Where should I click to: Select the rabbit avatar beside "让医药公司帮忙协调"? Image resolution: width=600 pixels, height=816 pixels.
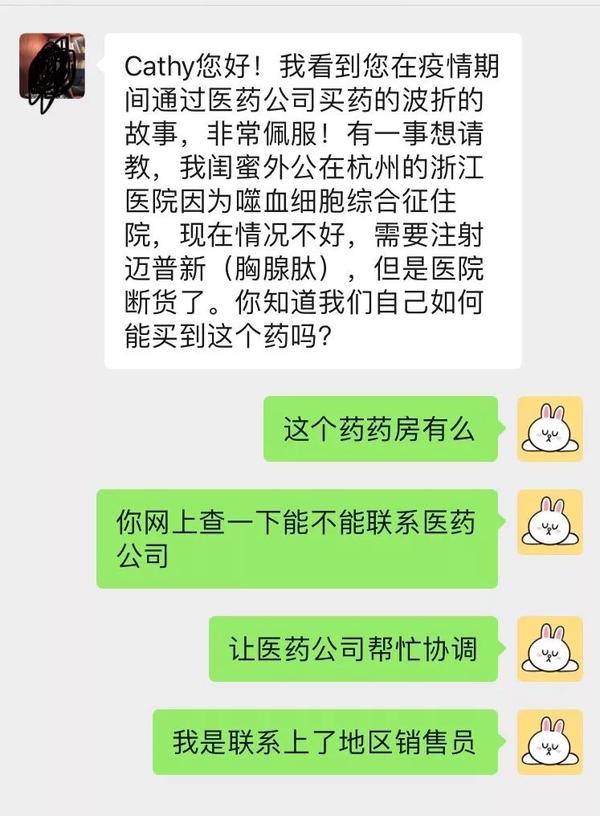549,648
